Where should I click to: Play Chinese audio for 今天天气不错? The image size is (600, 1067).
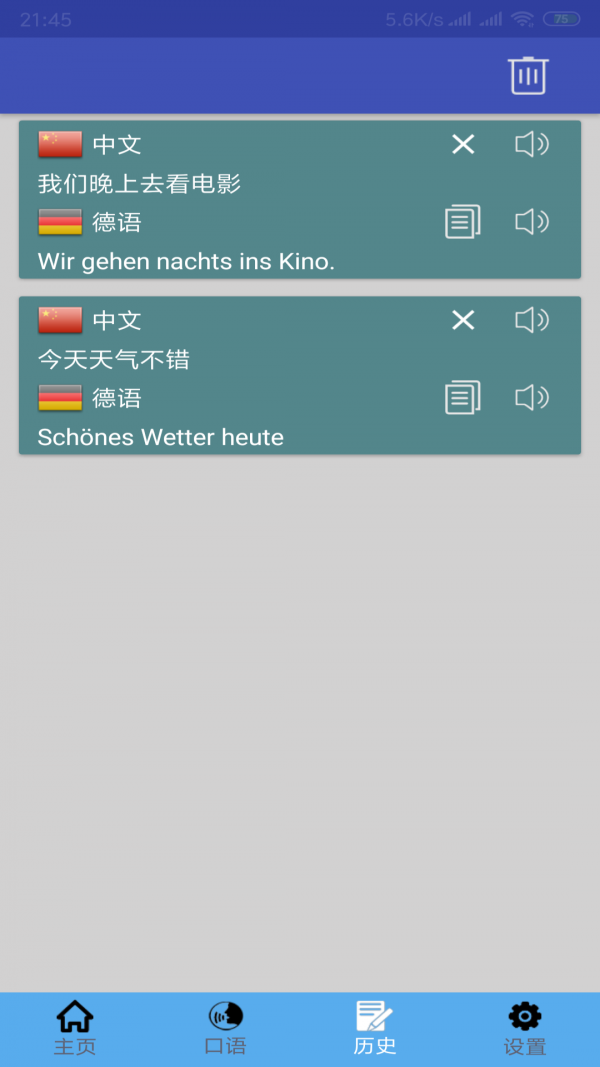[532, 320]
